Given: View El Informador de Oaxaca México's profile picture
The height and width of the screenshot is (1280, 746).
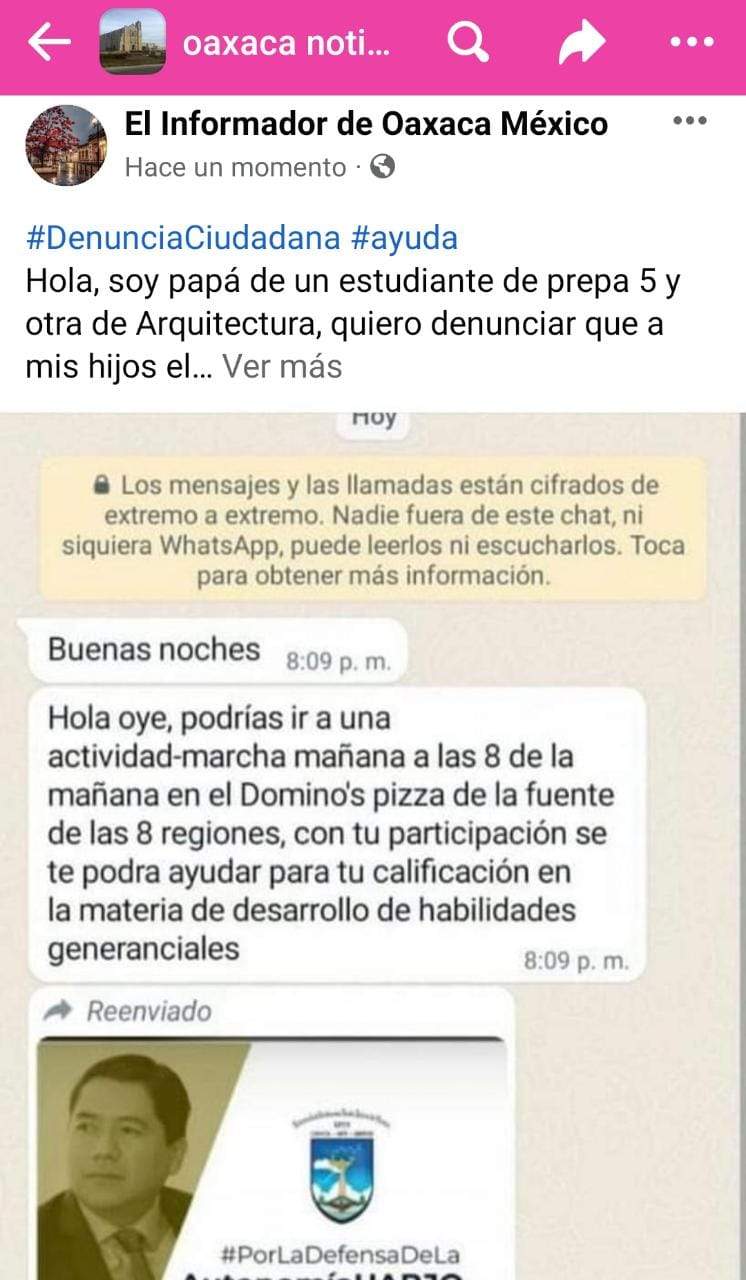Looking at the screenshot, I should coord(66,145).
